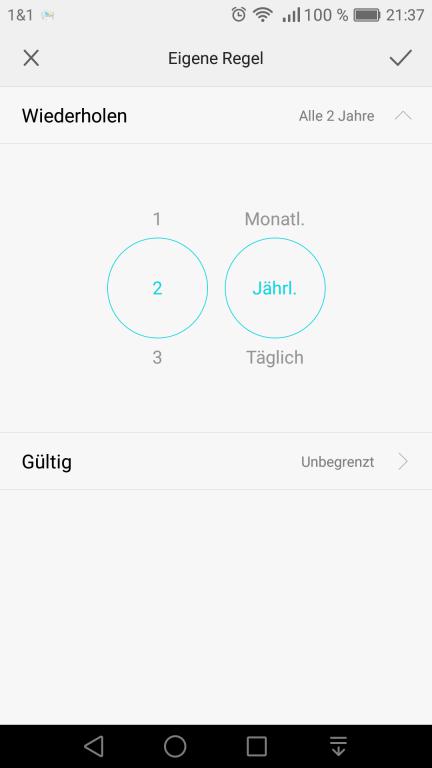Confirm the rule with the checkmark

point(401,58)
